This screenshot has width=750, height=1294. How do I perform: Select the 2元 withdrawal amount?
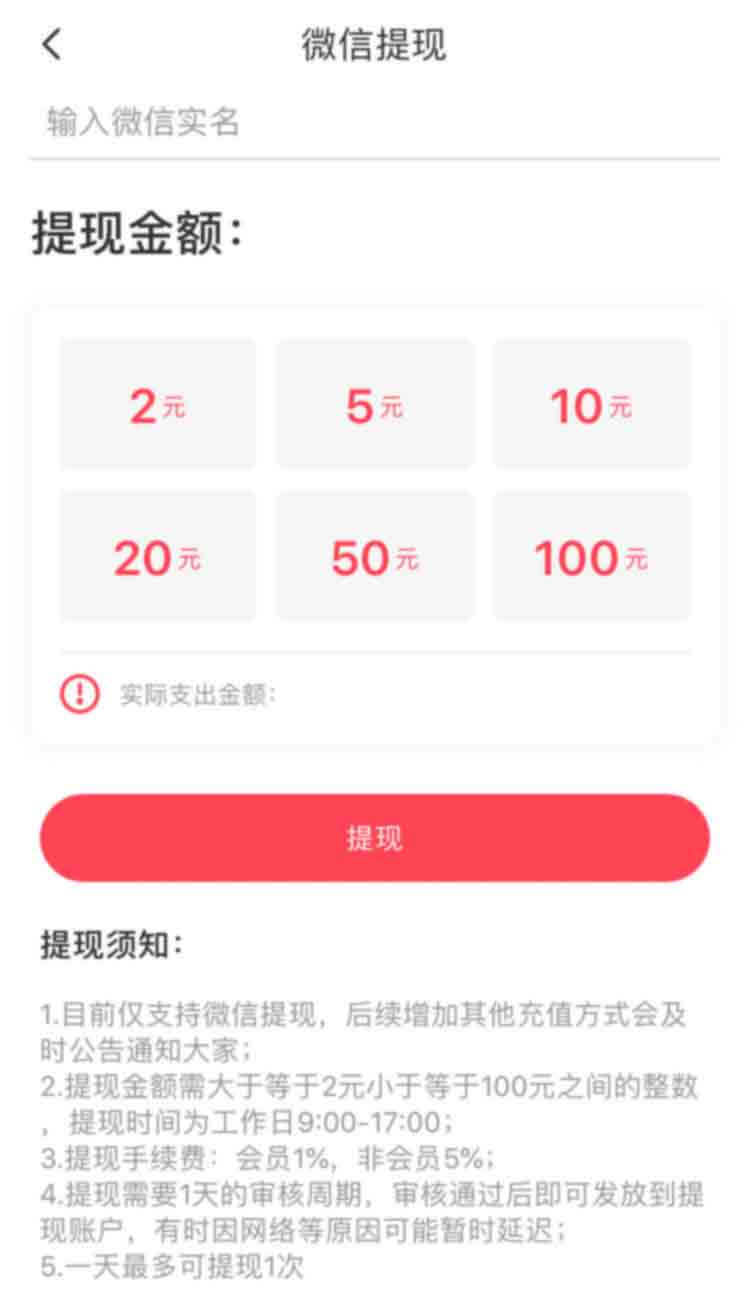pos(158,404)
